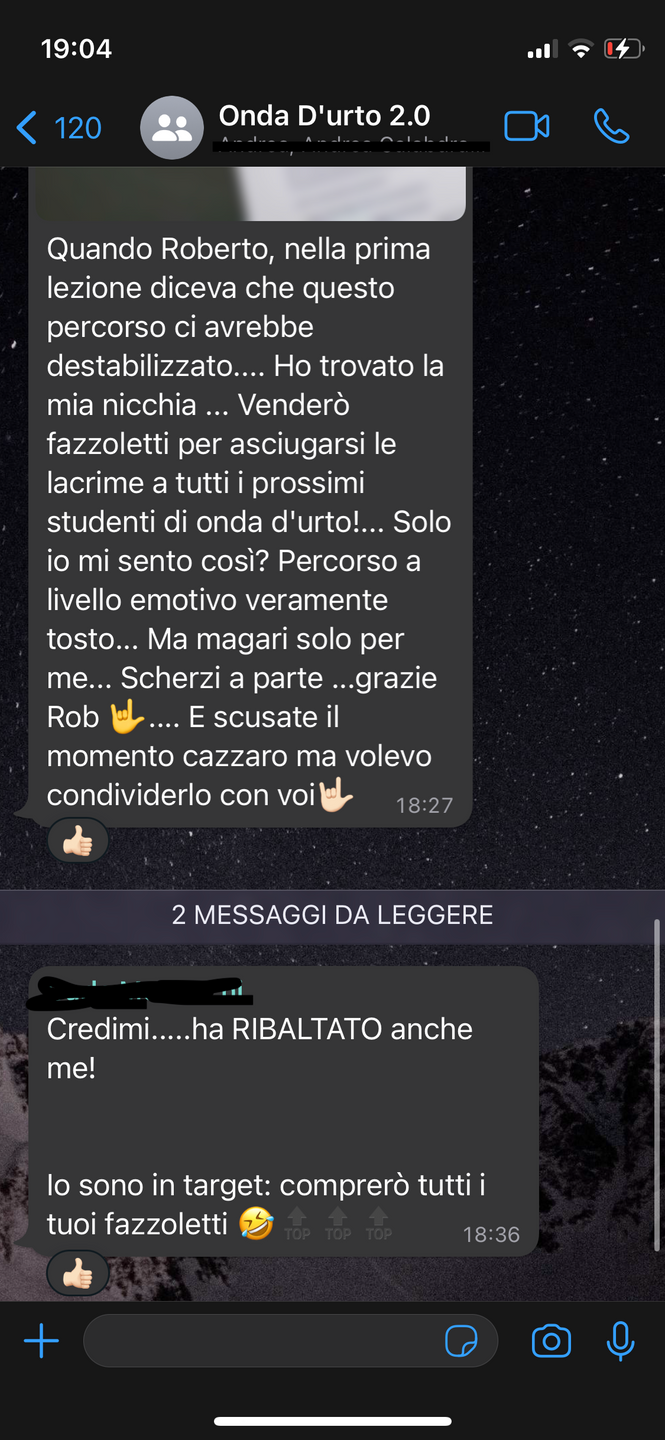Start a group video call

click(x=526, y=127)
